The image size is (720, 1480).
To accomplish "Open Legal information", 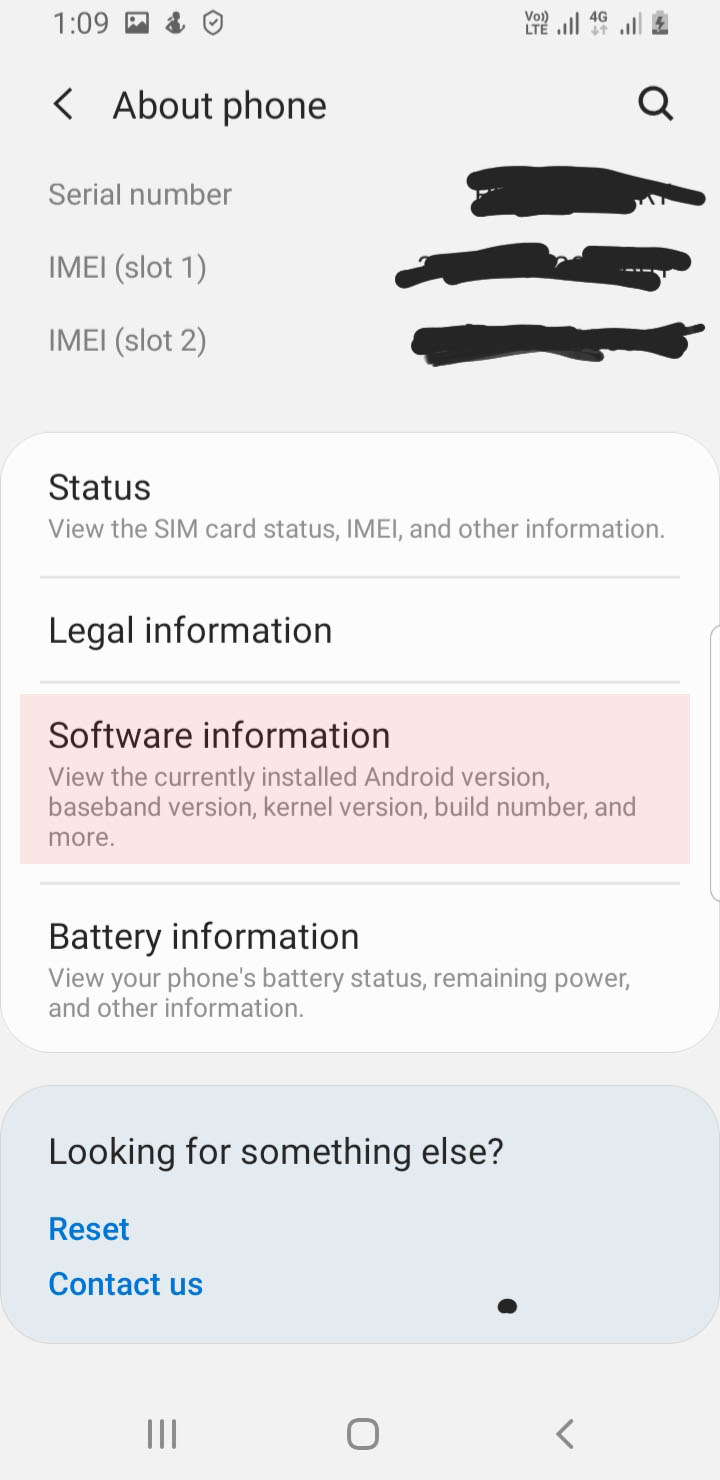I will tap(358, 631).
